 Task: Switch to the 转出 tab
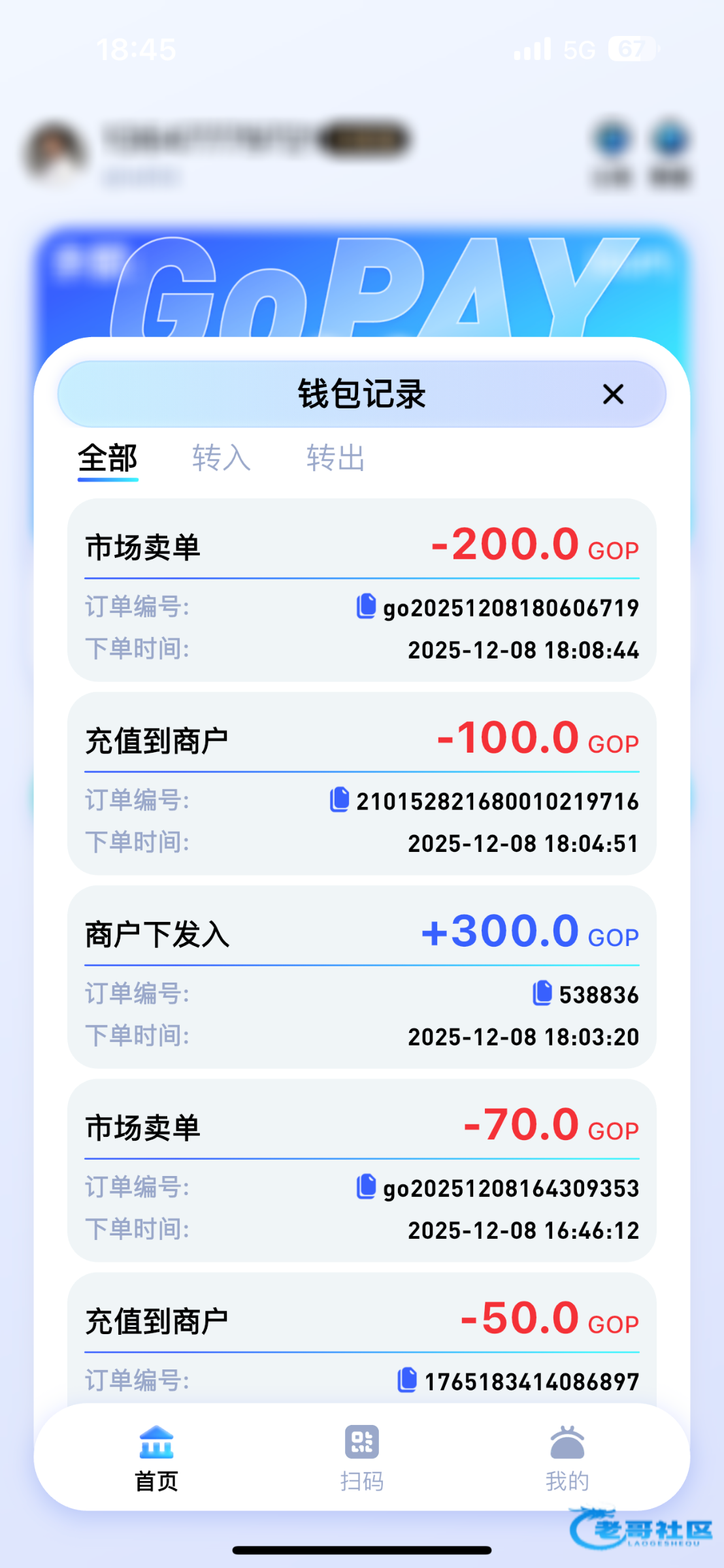(335, 458)
